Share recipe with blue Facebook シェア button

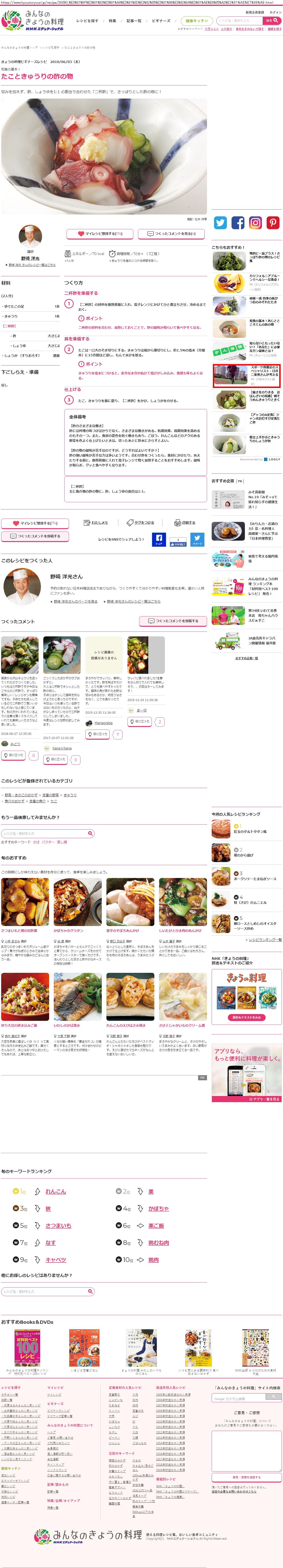point(158,539)
